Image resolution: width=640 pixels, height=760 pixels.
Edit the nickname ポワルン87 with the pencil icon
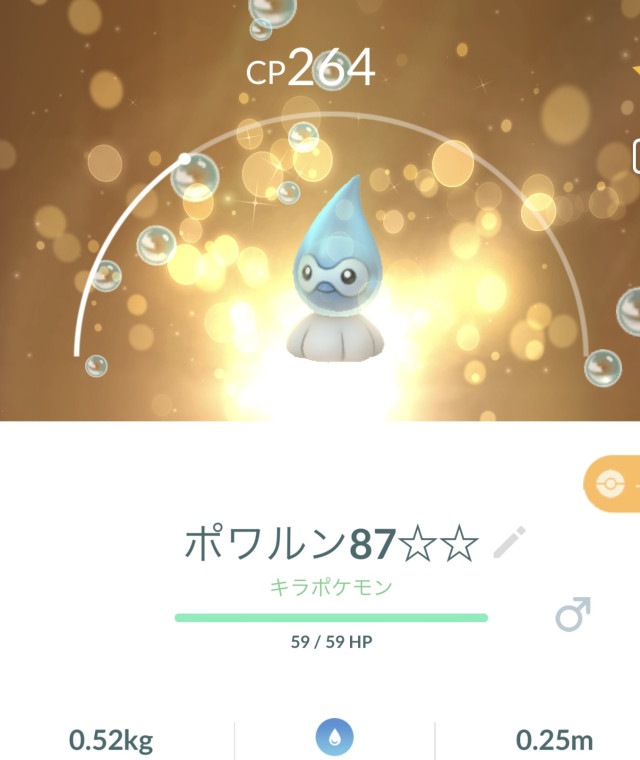pyautogui.click(x=509, y=543)
